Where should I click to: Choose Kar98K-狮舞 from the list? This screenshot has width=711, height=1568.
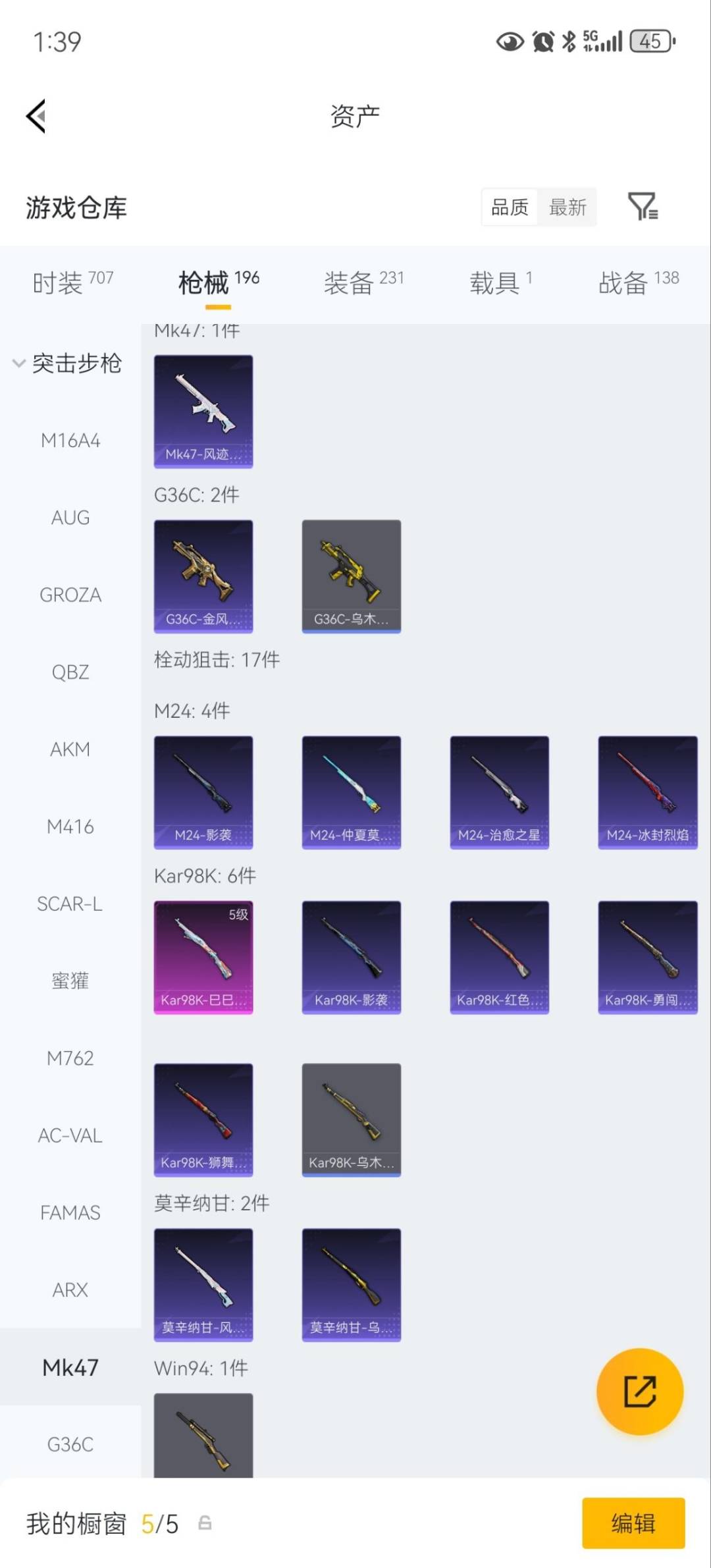pos(203,1120)
